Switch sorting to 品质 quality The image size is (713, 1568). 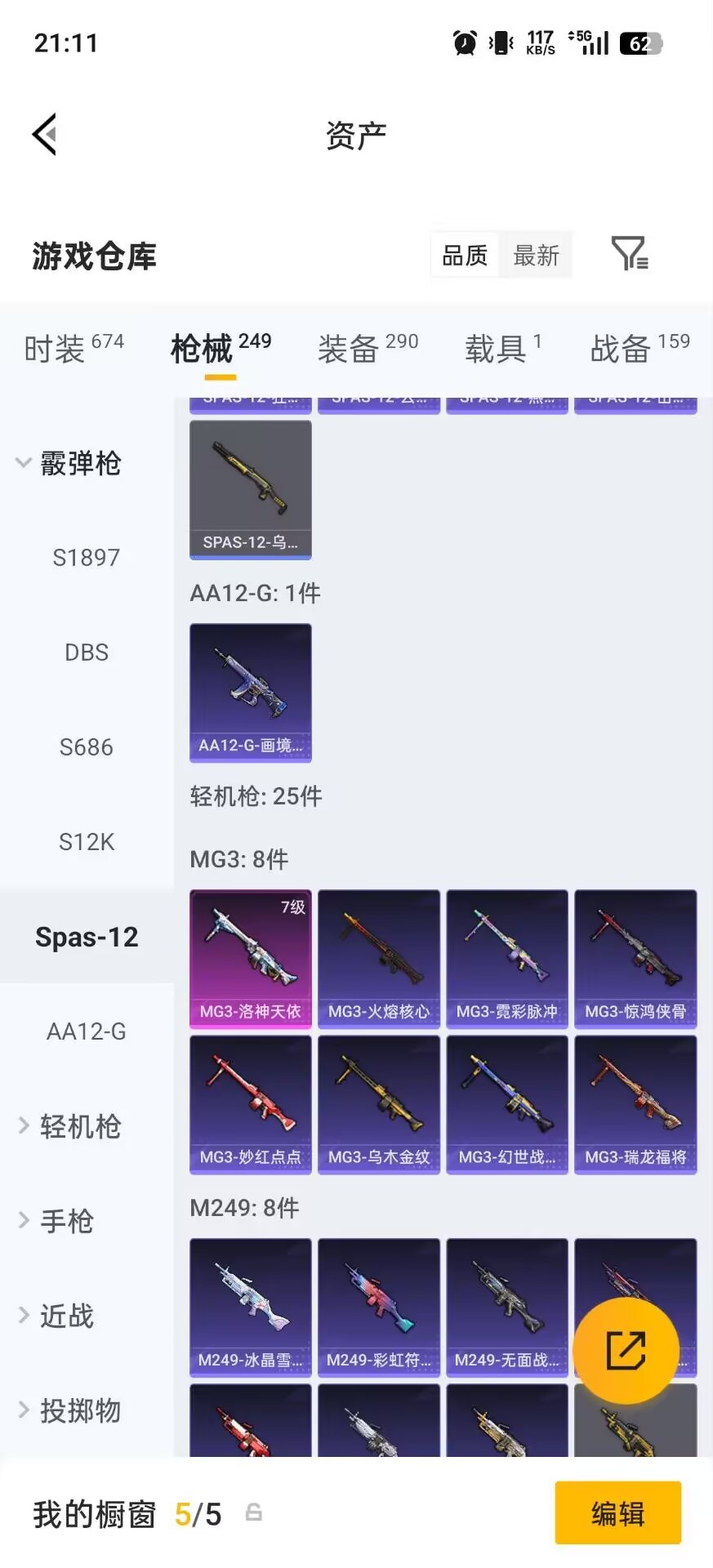pyautogui.click(x=463, y=255)
